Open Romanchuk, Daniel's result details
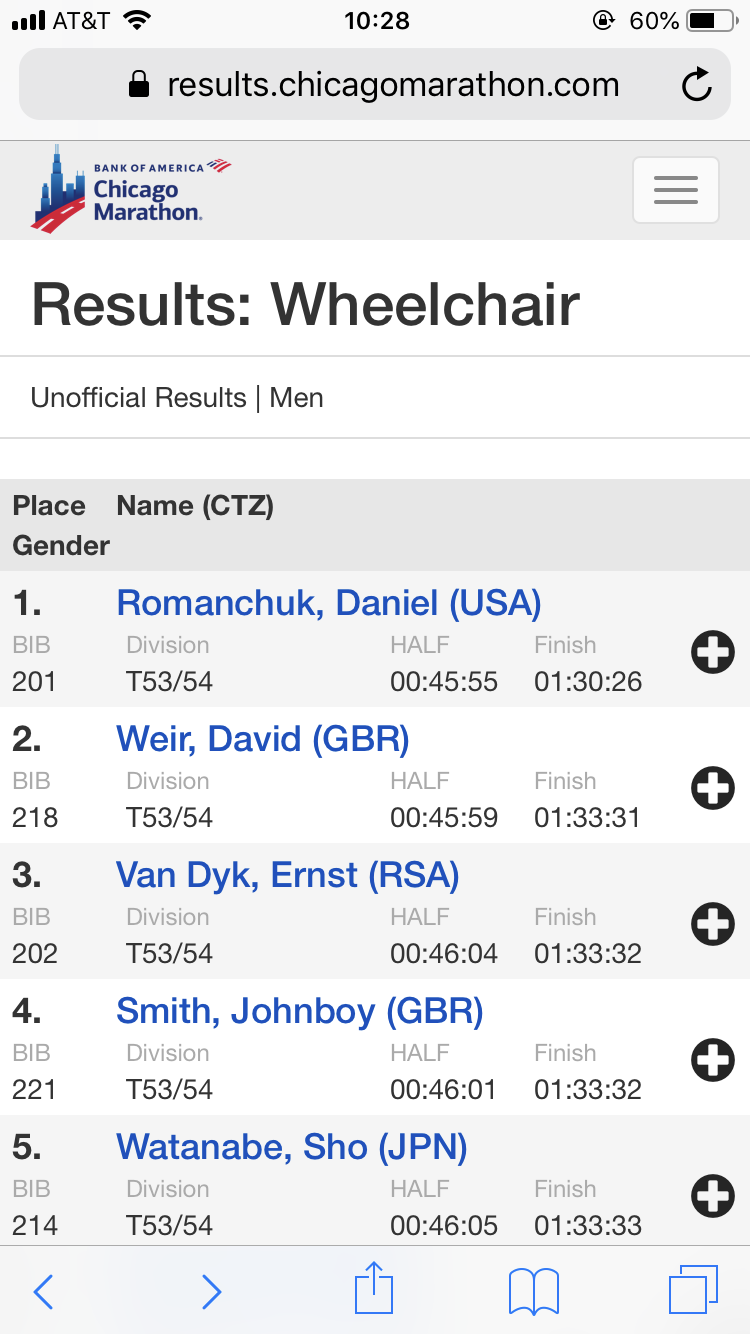Screen dimensions: 750x1334 point(329,603)
